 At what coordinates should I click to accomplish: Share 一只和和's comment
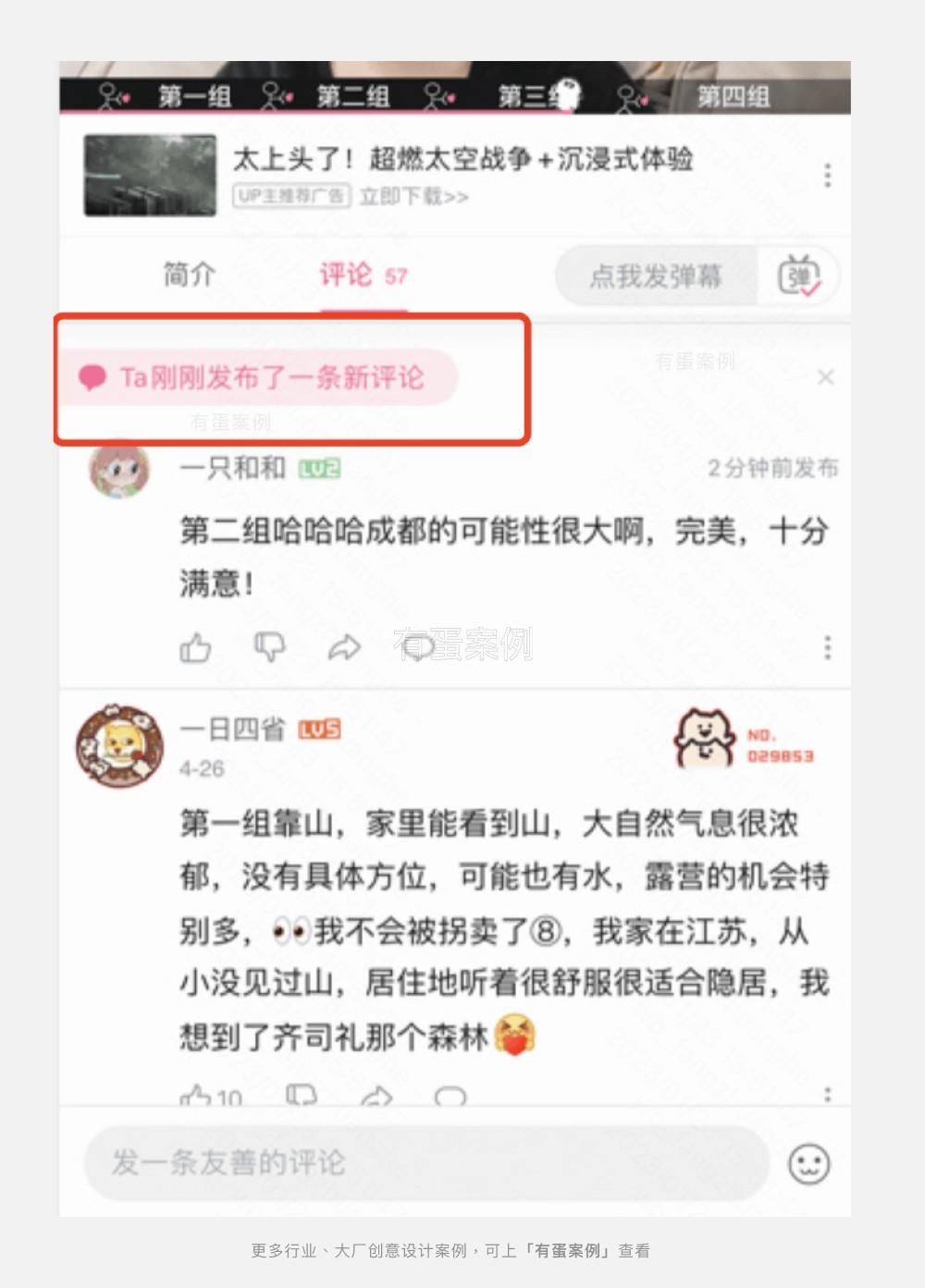(344, 647)
